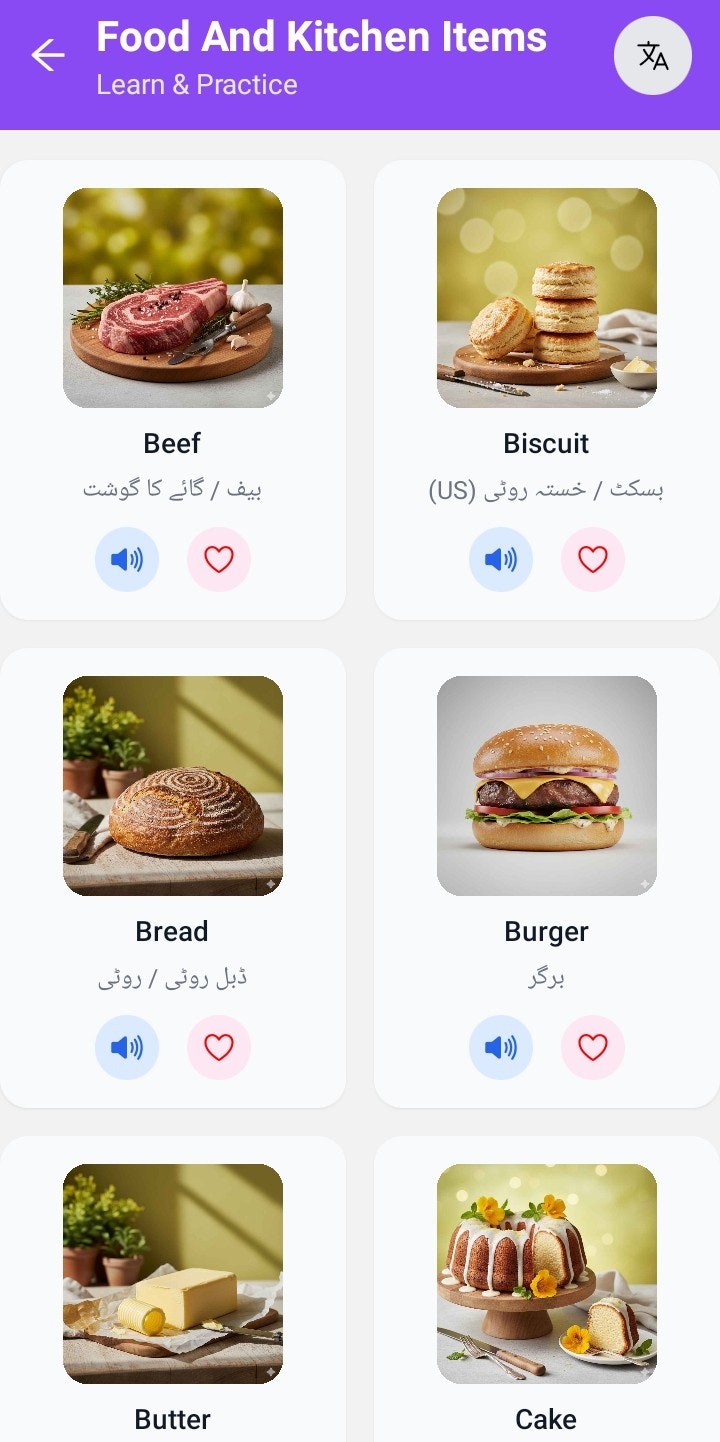Play the pronunciation for Biscuit
720x1442 pixels.
(x=501, y=559)
